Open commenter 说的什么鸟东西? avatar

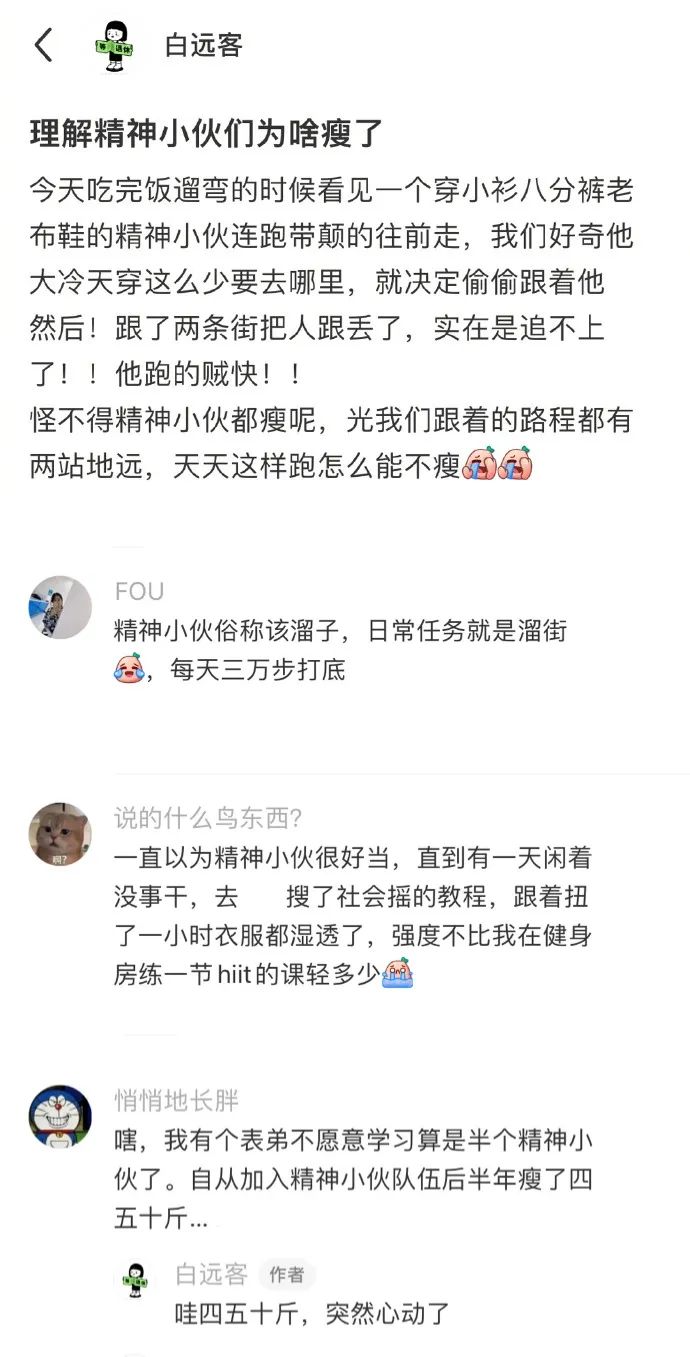pyautogui.click(x=60, y=834)
